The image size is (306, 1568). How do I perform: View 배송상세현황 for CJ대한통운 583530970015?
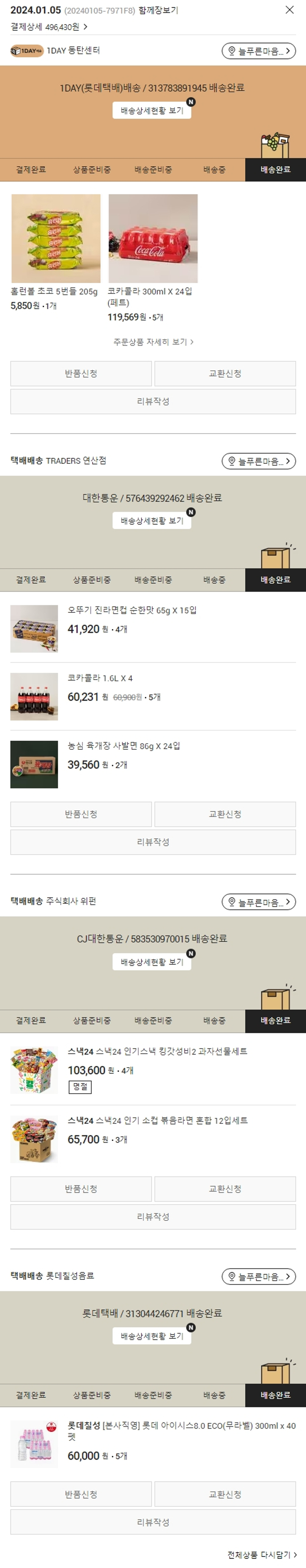click(x=152, y=962)
